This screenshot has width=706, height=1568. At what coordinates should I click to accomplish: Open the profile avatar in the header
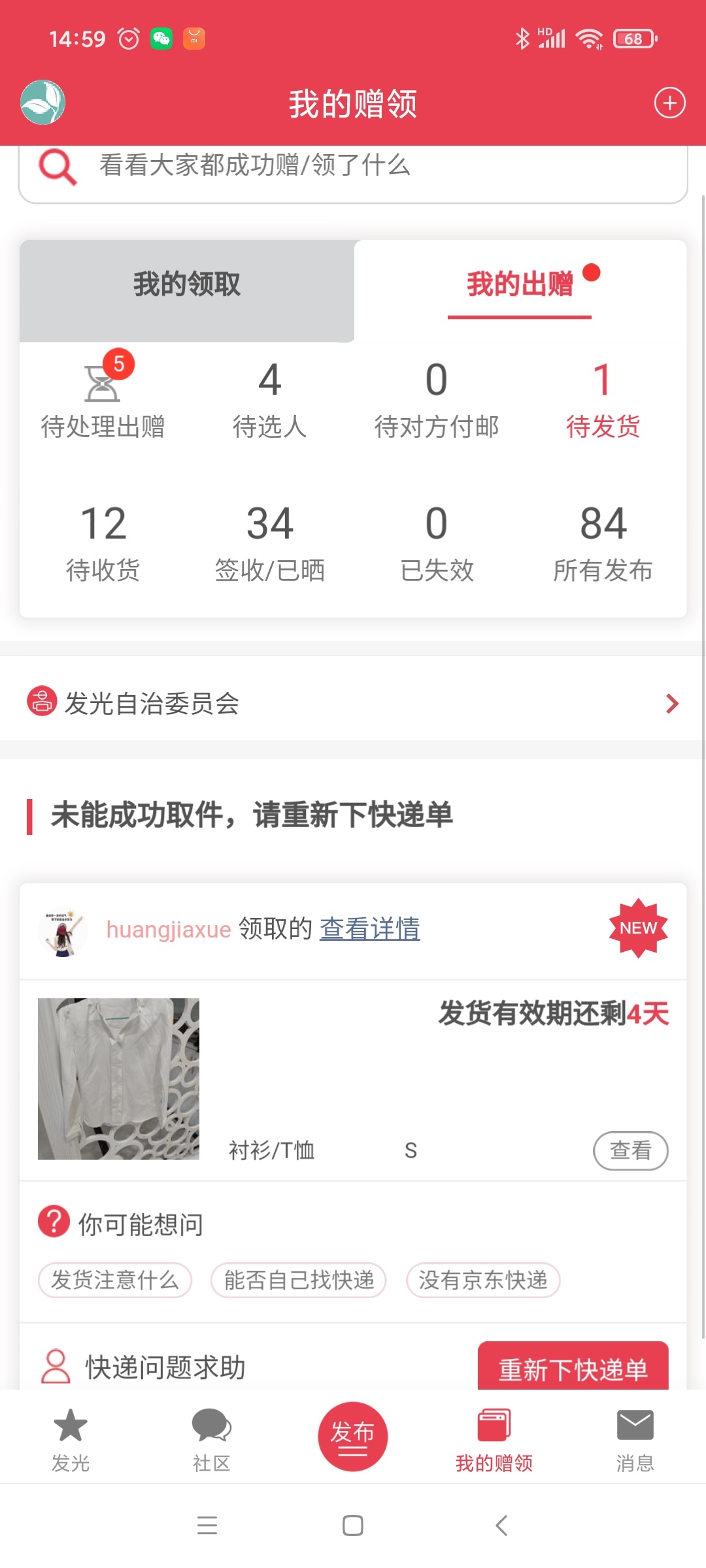43,103
